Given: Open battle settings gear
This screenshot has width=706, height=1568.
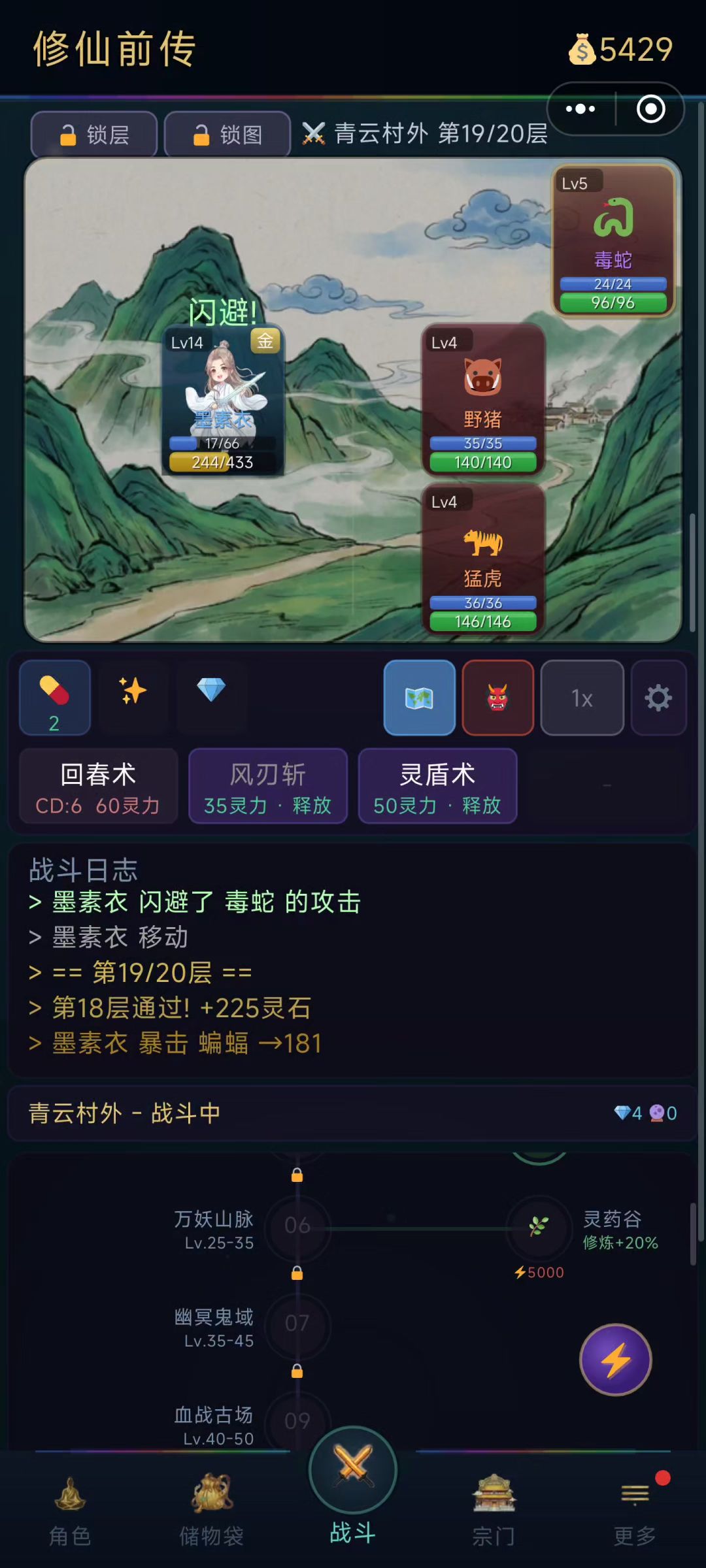Looking at the screenshot, I should click(658, 698).
